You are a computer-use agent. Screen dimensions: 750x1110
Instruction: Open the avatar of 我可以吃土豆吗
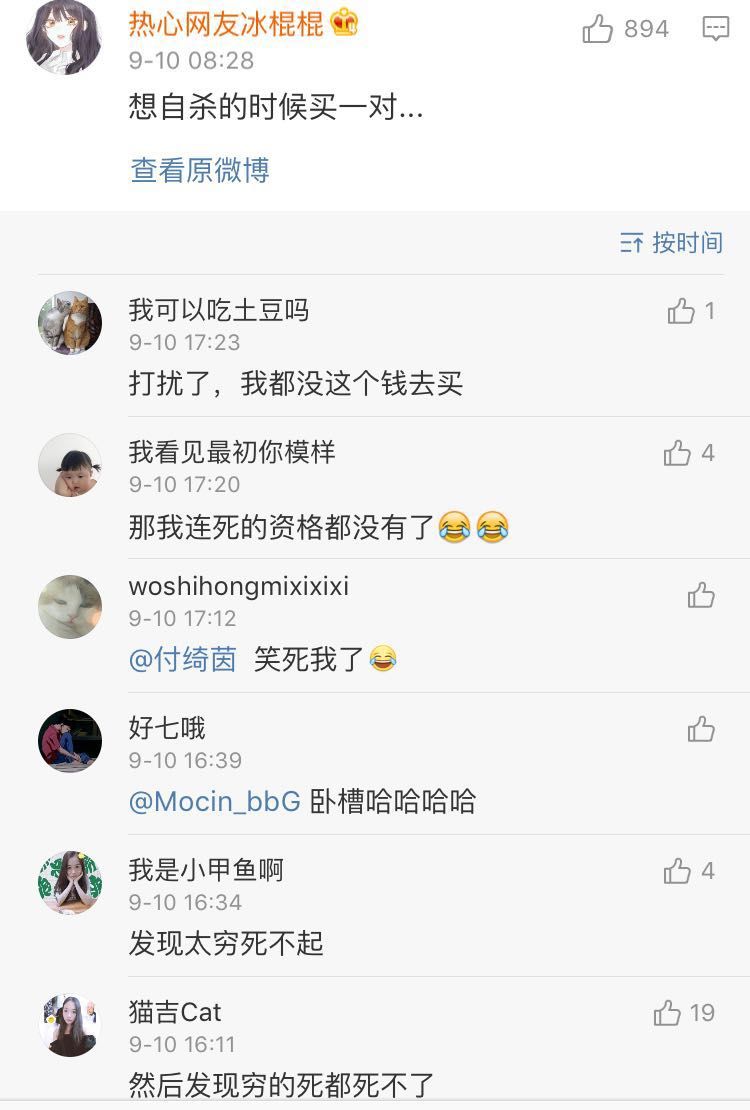70,323
